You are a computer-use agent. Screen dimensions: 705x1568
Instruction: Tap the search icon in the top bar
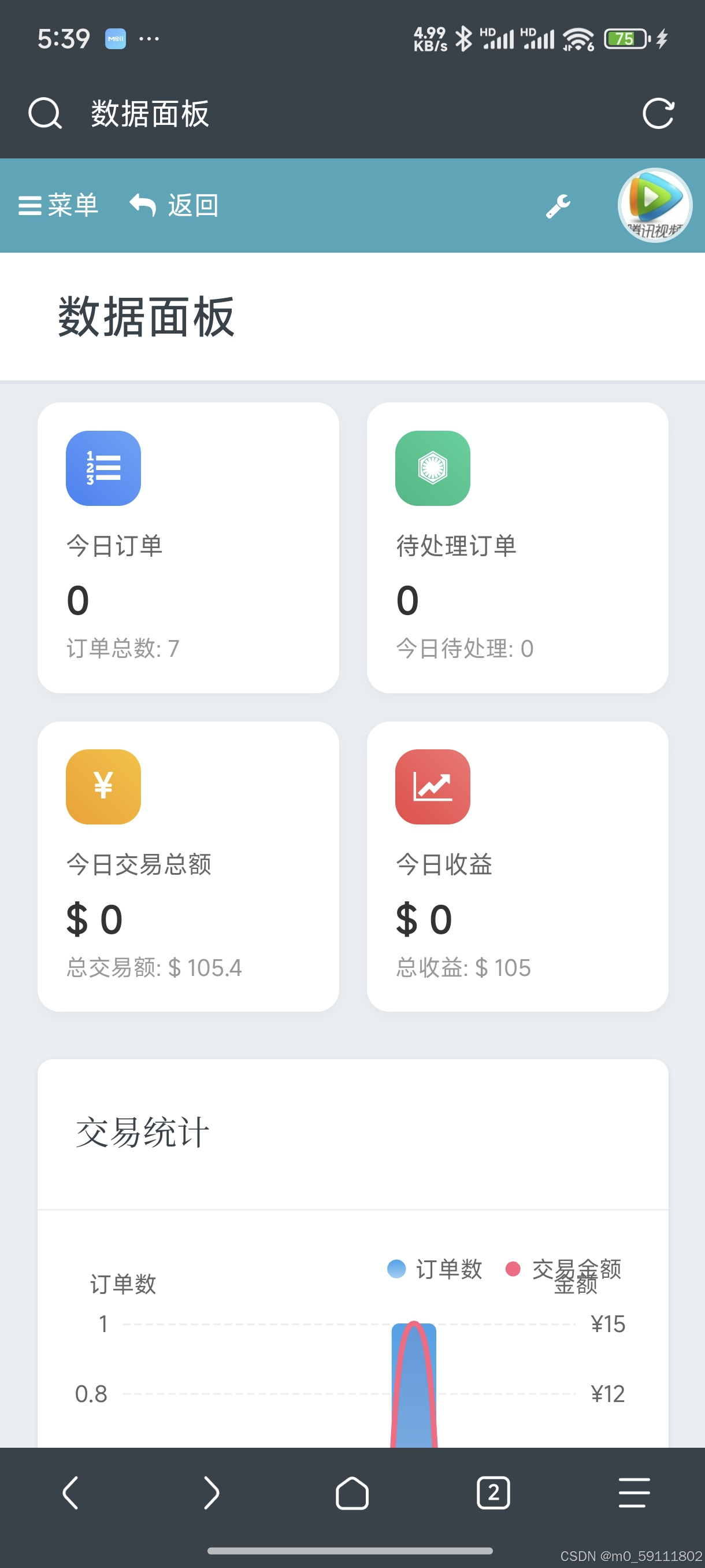click(x=45, y=114)
